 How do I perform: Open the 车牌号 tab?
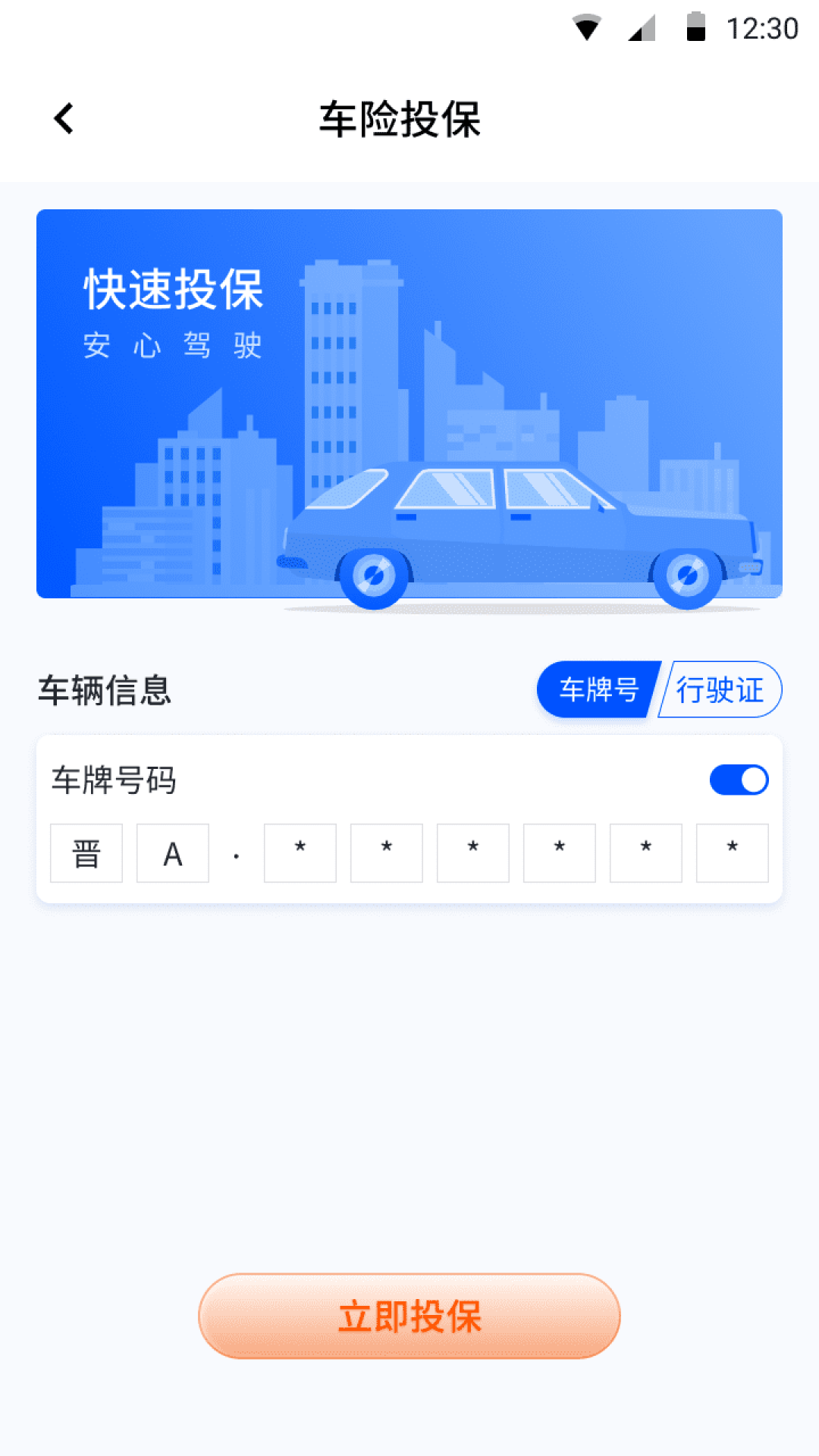(x=598, y=689)
